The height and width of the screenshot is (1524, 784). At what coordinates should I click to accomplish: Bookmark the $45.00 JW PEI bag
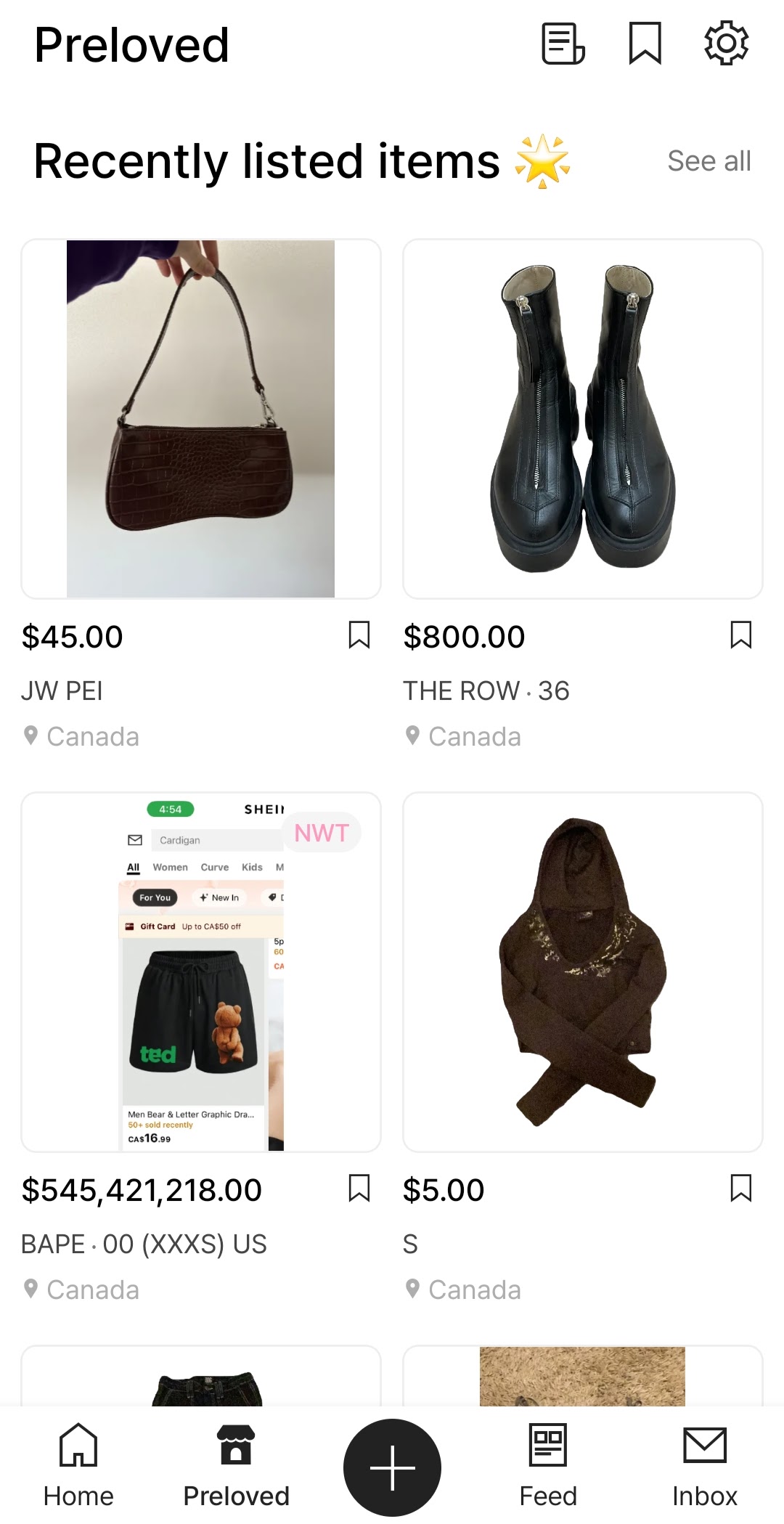pos(359,635)
